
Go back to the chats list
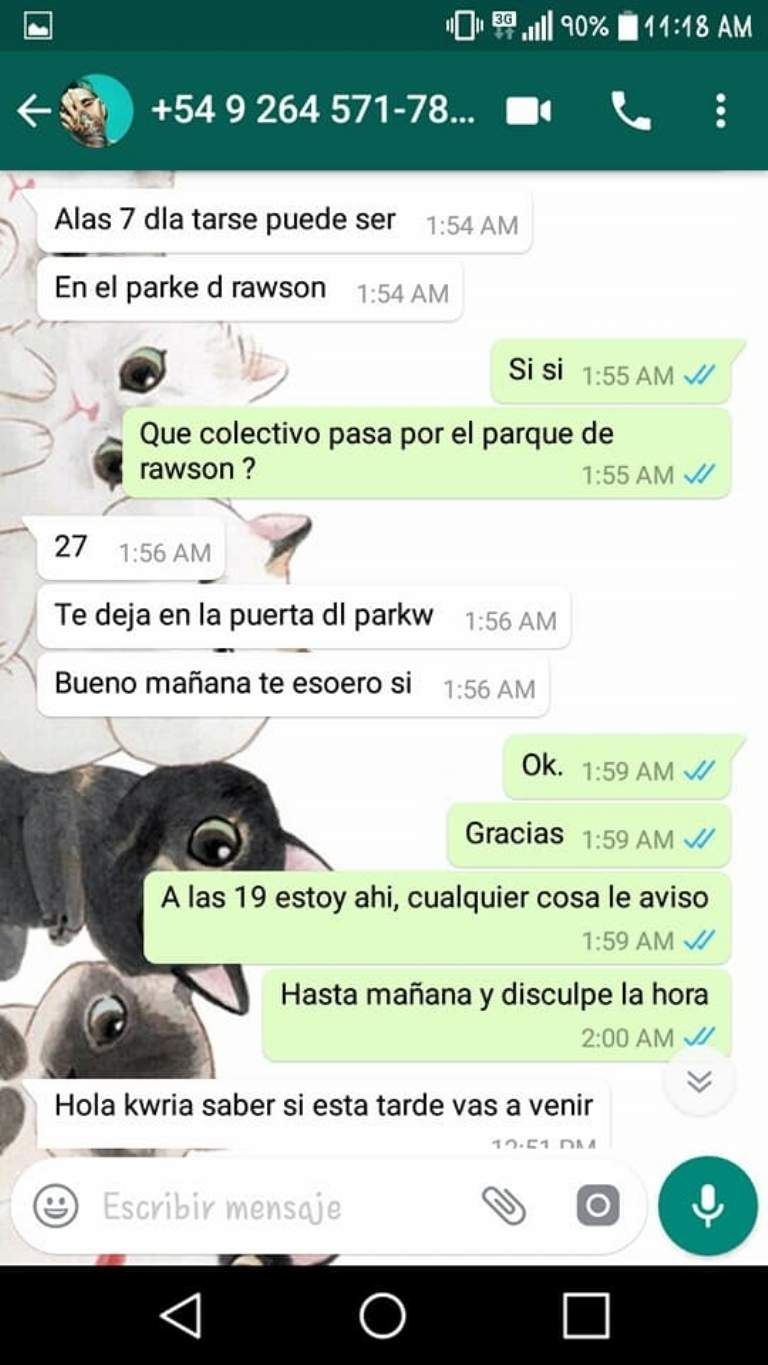33,111
